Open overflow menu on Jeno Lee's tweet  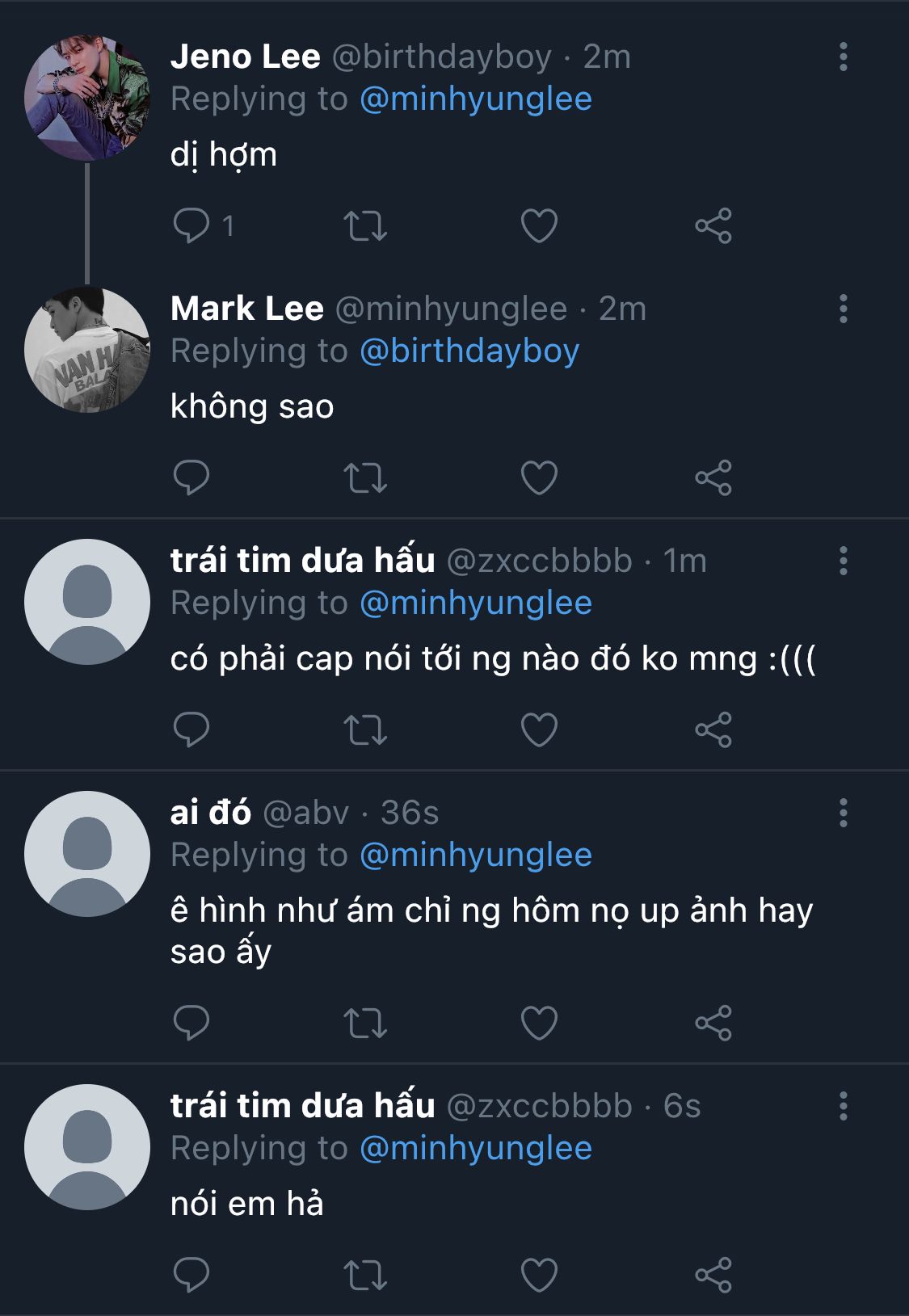(843, 57)
